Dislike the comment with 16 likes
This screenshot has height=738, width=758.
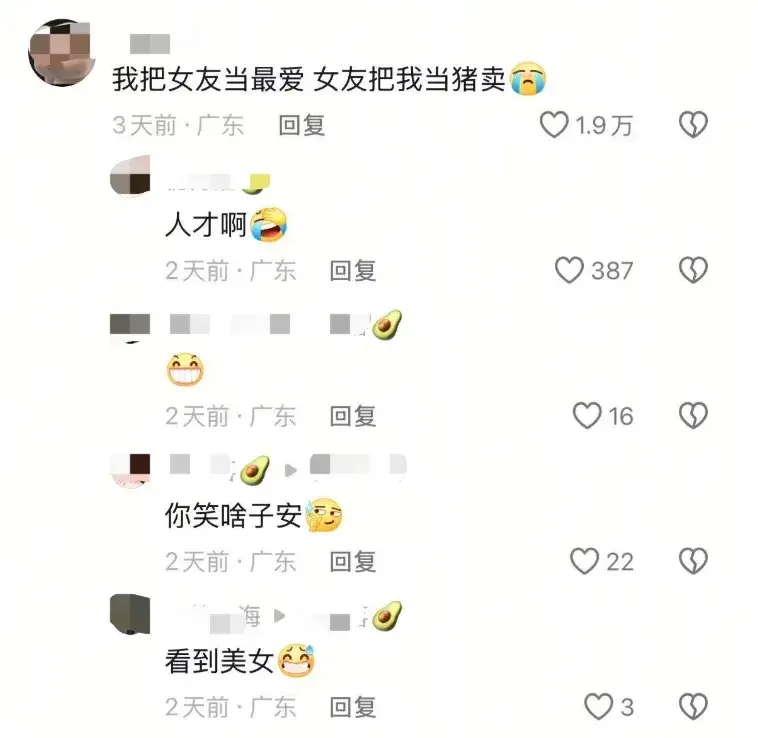693,416
